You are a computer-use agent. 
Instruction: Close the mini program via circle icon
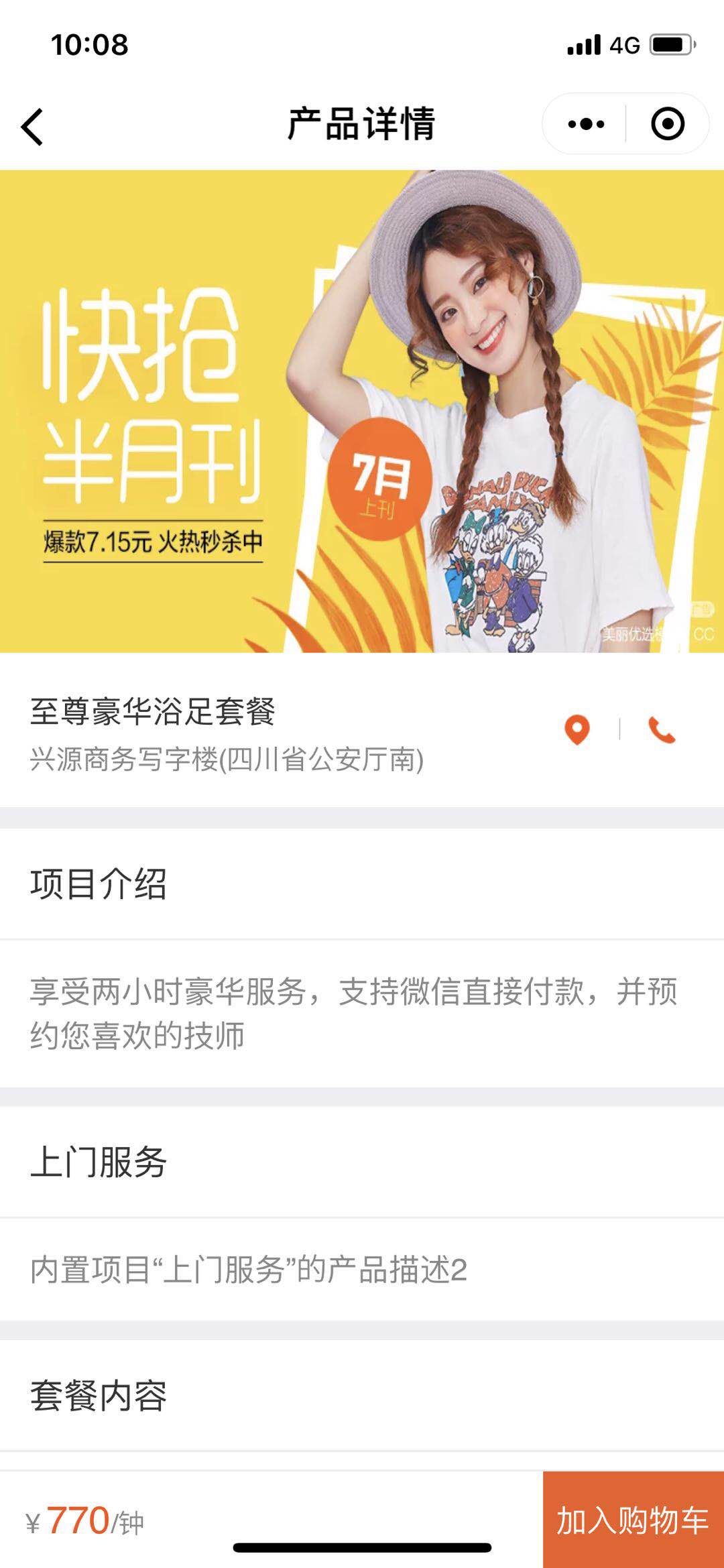point(667,124)
